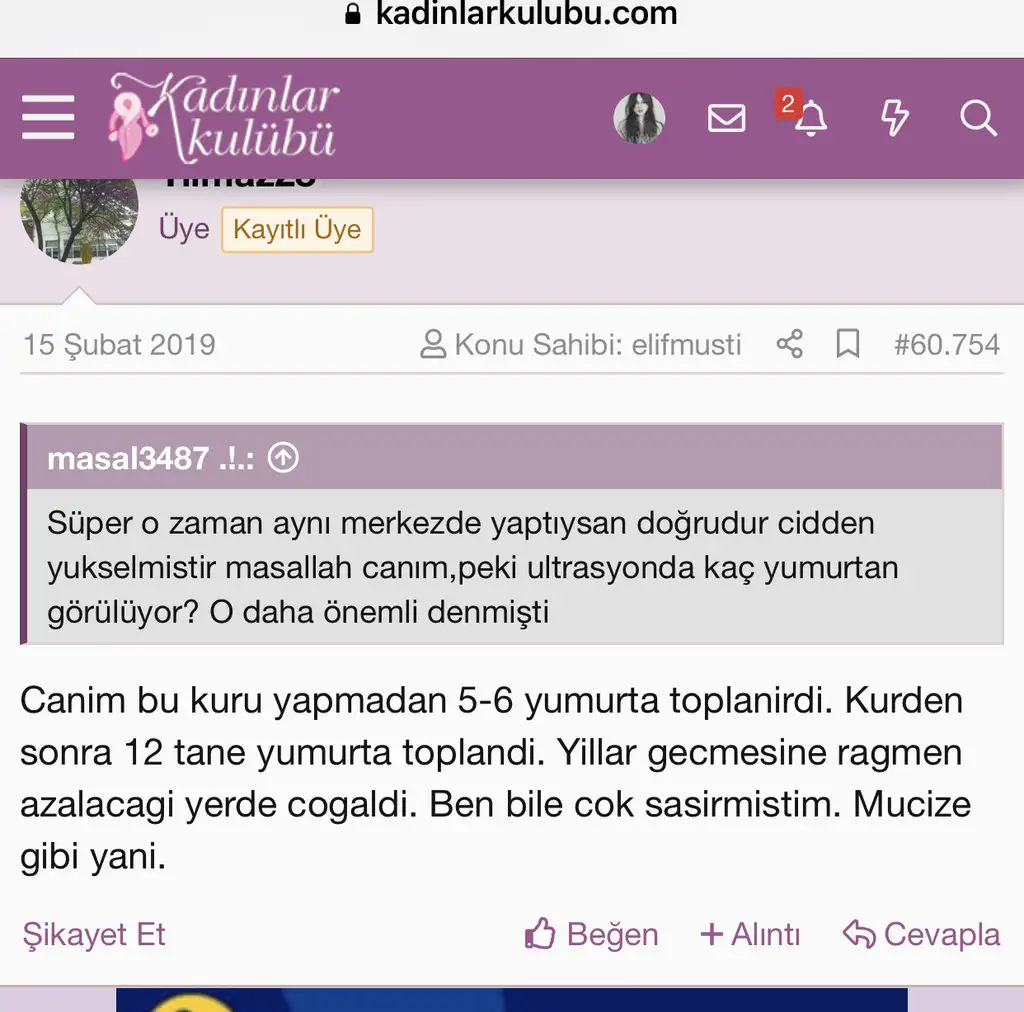Viewport: 1024px width, 1012px height.
Task: Quote this post with Alıntı
Action: coord(750,935)
